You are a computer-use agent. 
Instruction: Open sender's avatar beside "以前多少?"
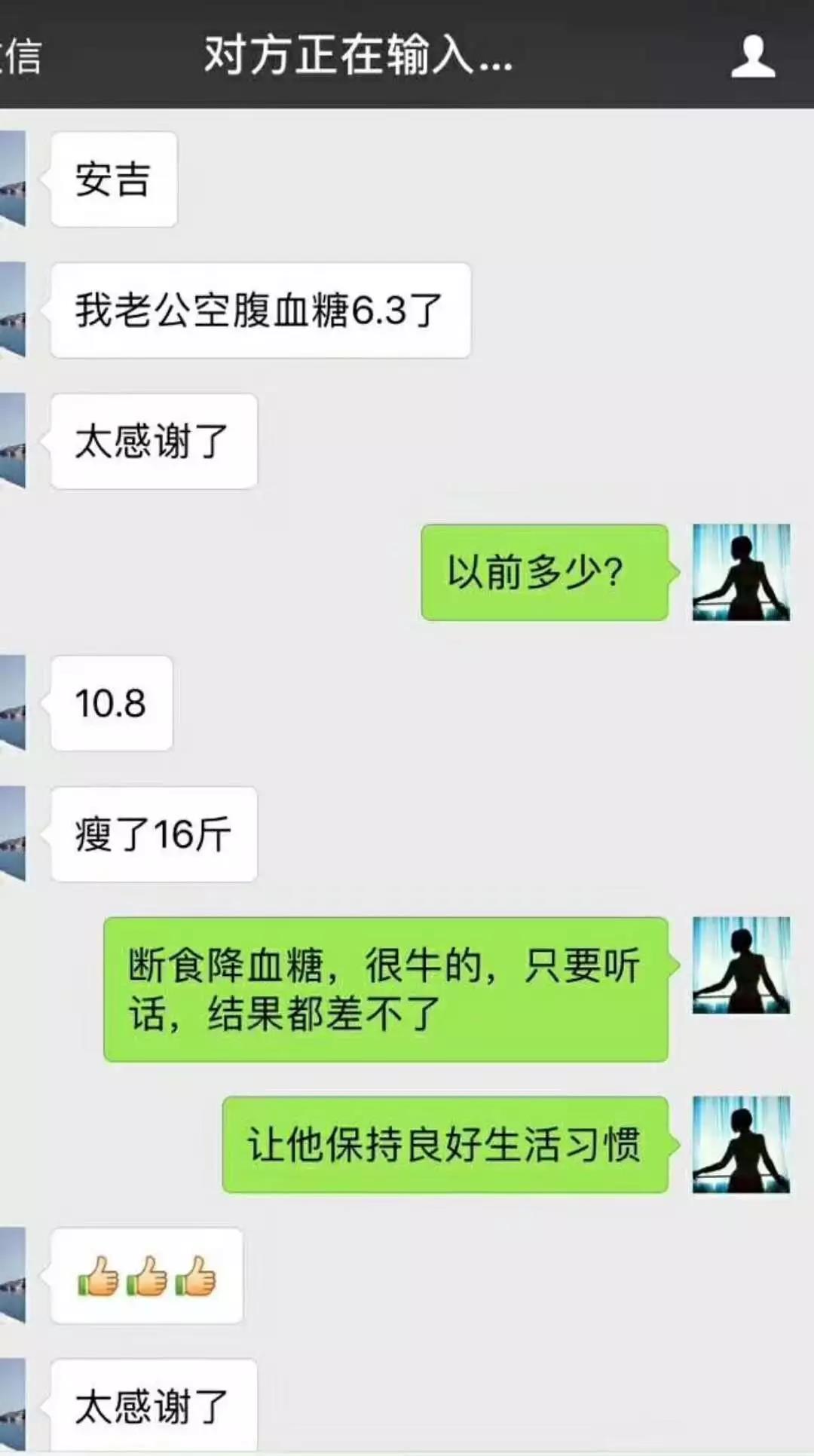click(741, 573)
